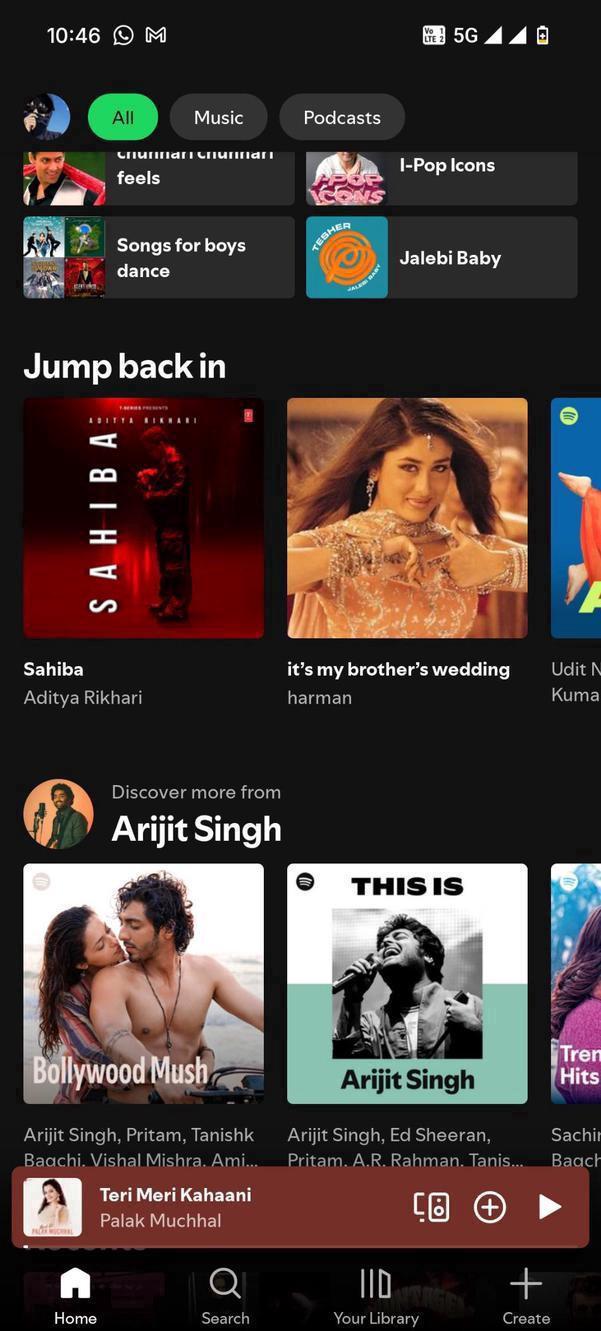Play Teri Meri Kahaani
This screenshot has width=601, height=1331.
(549, 1207)
